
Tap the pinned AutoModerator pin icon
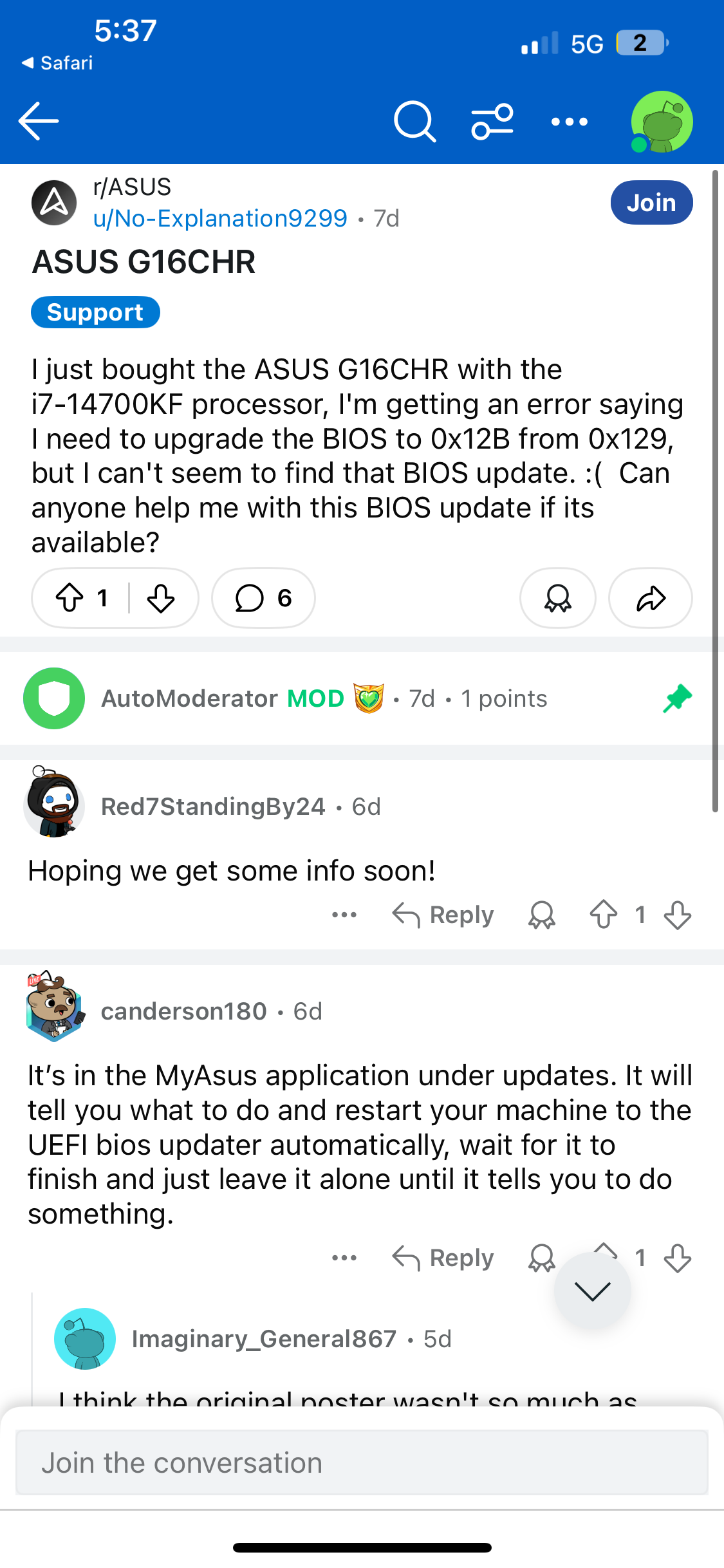pos(677,697)
